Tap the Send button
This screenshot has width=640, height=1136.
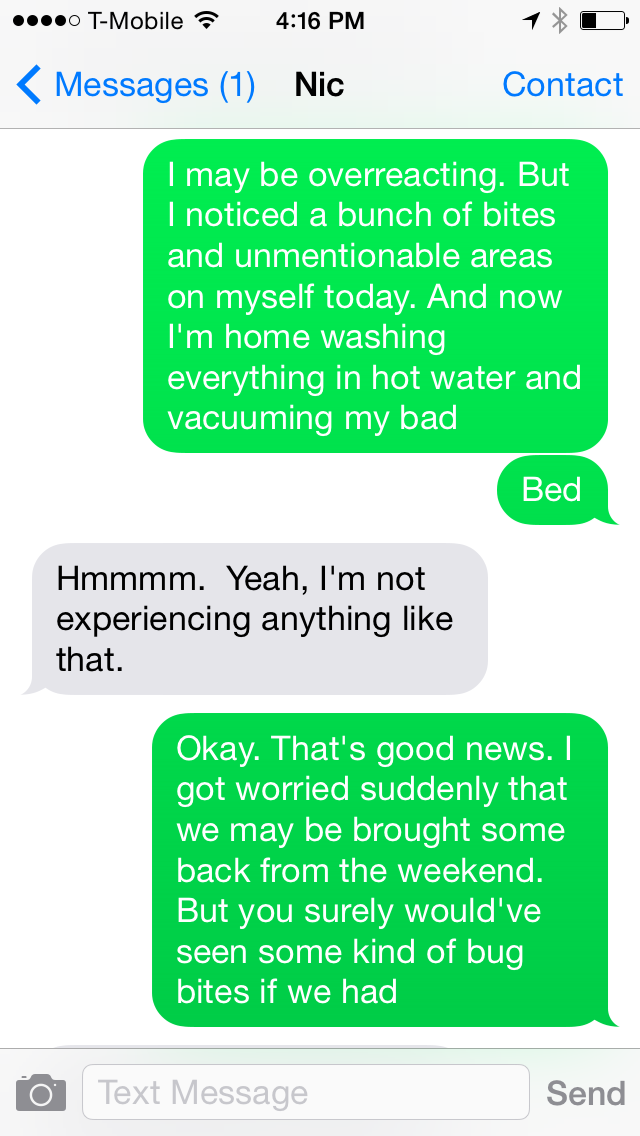(585, 1092)
